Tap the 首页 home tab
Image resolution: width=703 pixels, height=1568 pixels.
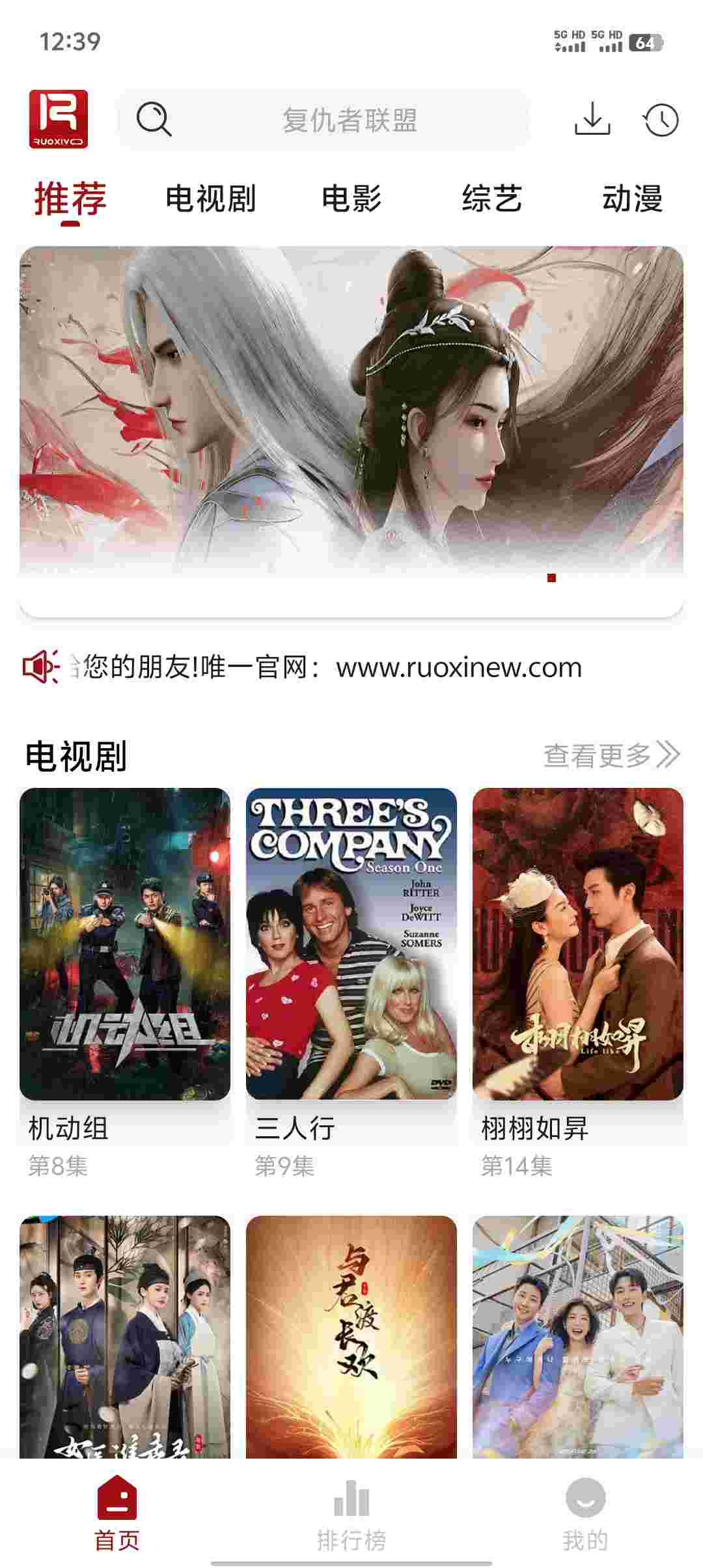point(117,1513)
